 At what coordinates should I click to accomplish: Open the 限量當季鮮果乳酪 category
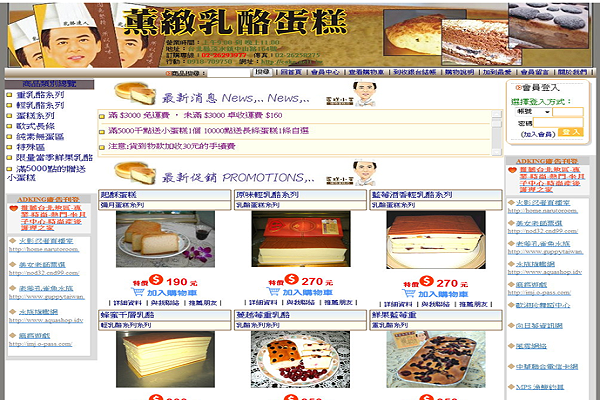tap(54, 157)
